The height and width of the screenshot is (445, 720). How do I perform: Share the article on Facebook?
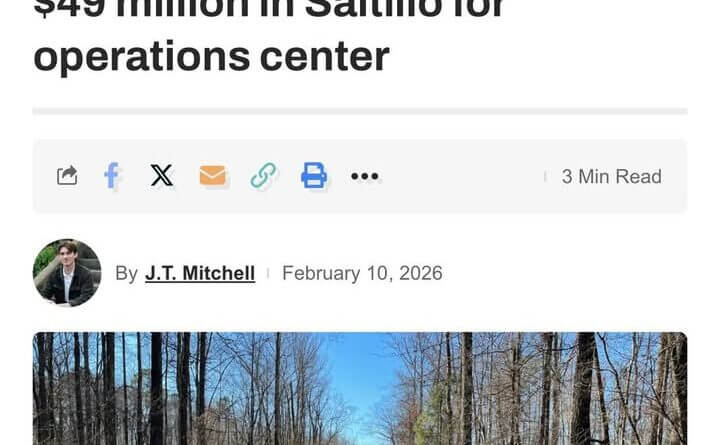tap(112, 176)
